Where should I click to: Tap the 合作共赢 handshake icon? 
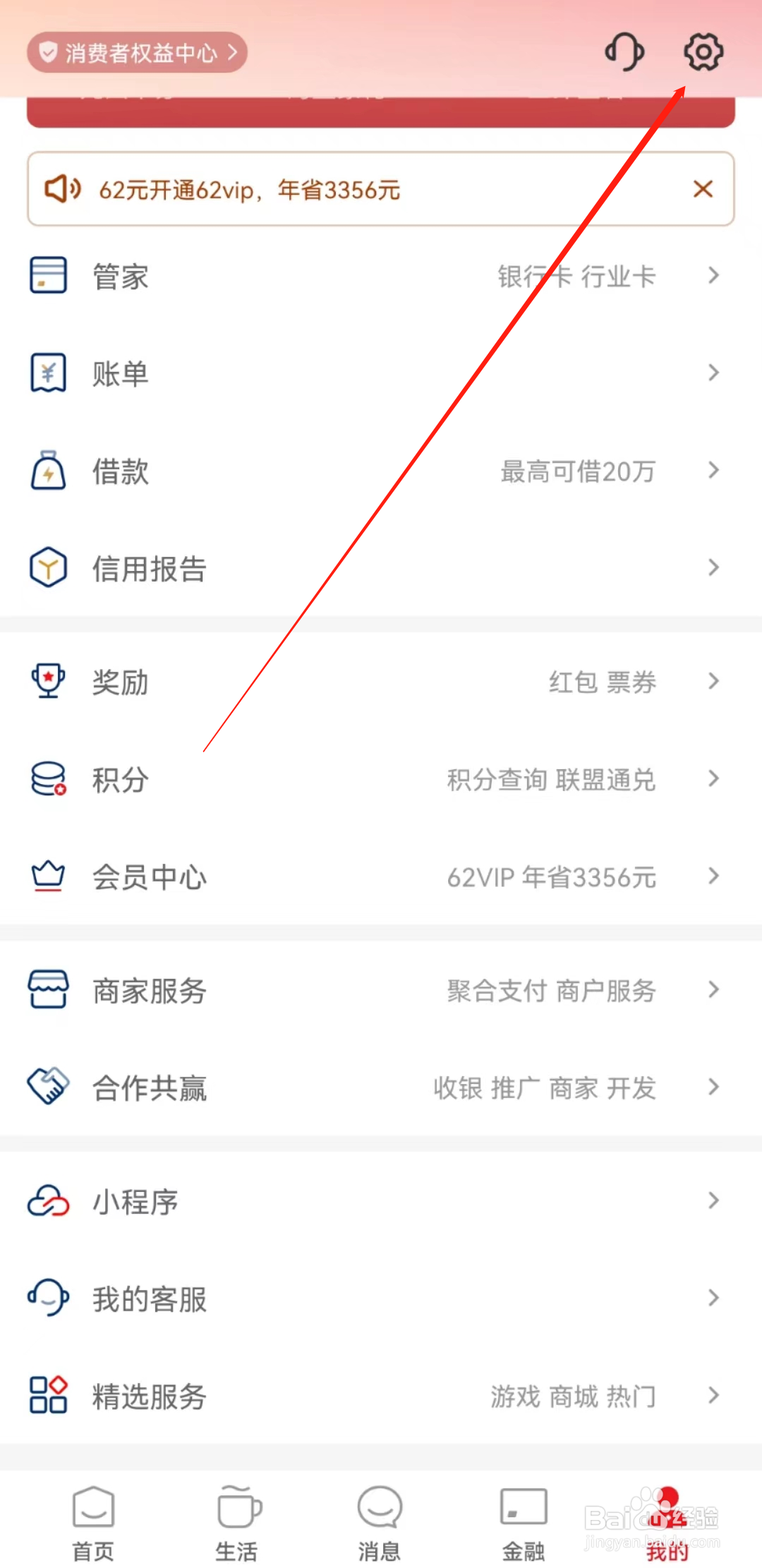[x=47, y=1087]
